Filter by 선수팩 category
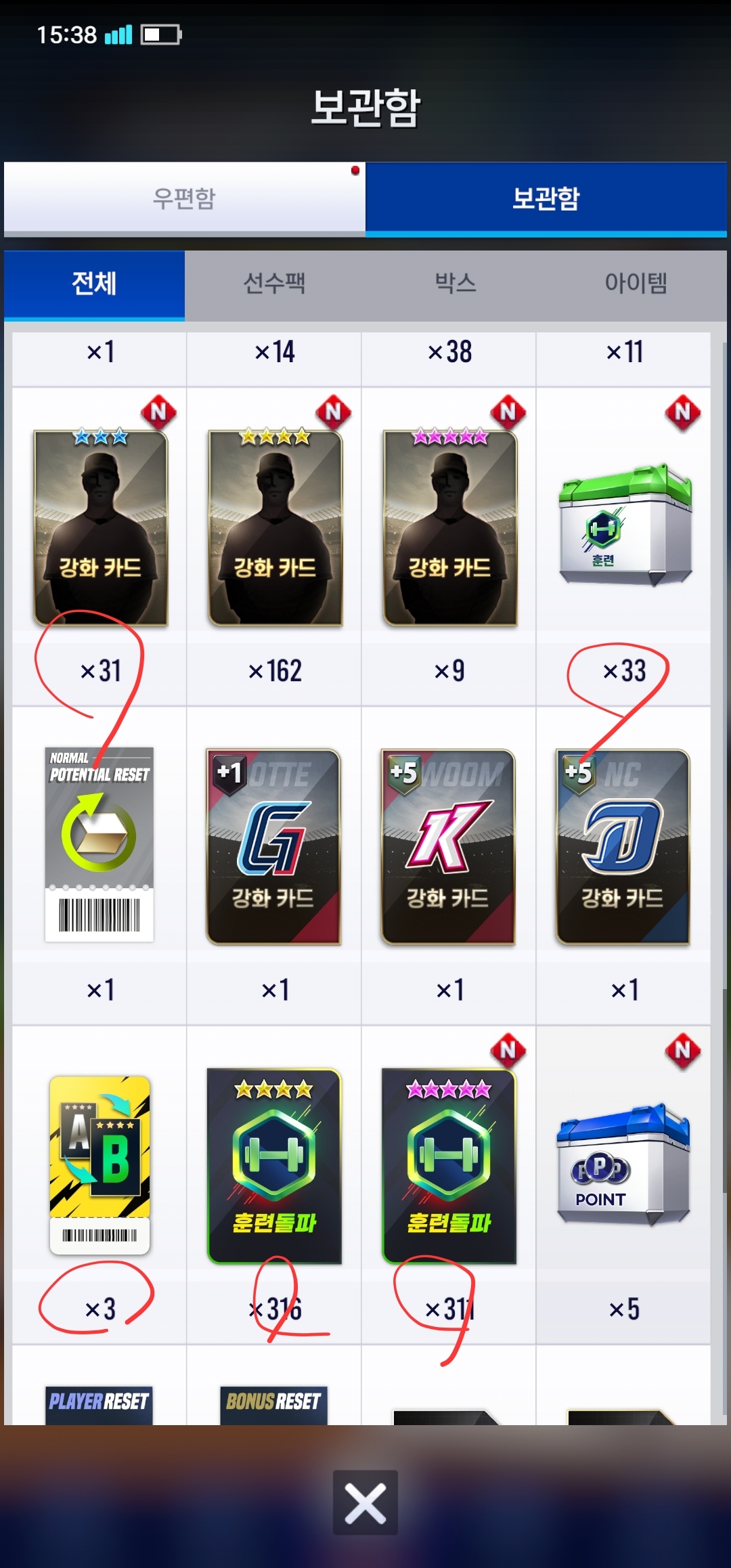The height and width of the screenshot is (1568, 731). [275, 284]
